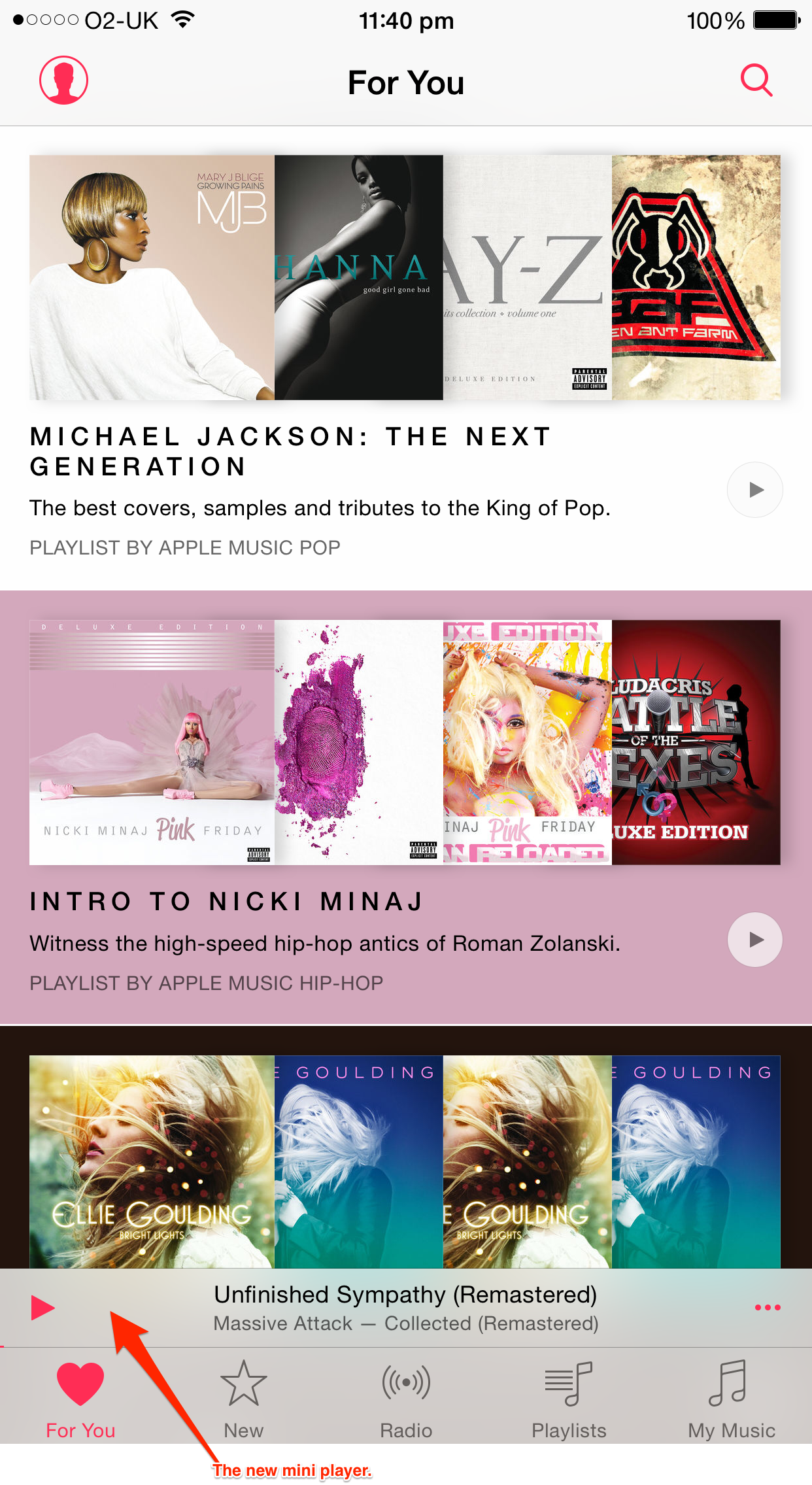Viewport: 812px width, 1485px height.
Task: Select the New star icon
Action: (x=243, y=1384)
